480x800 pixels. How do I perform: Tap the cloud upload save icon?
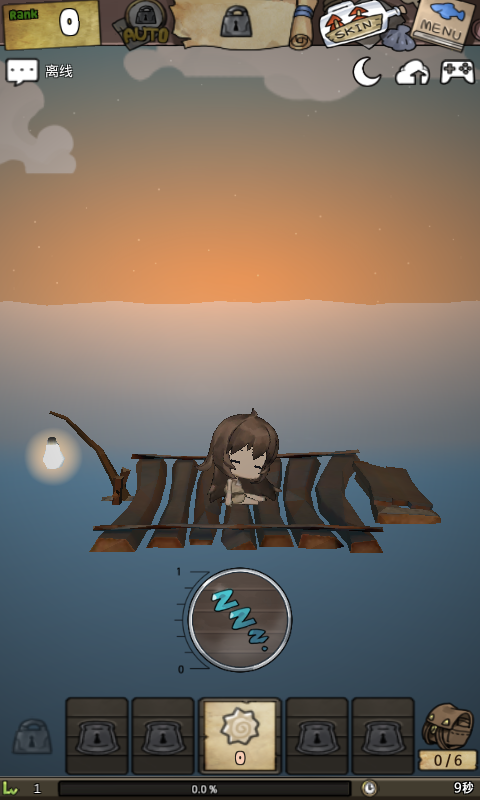[x=412, y=72]
